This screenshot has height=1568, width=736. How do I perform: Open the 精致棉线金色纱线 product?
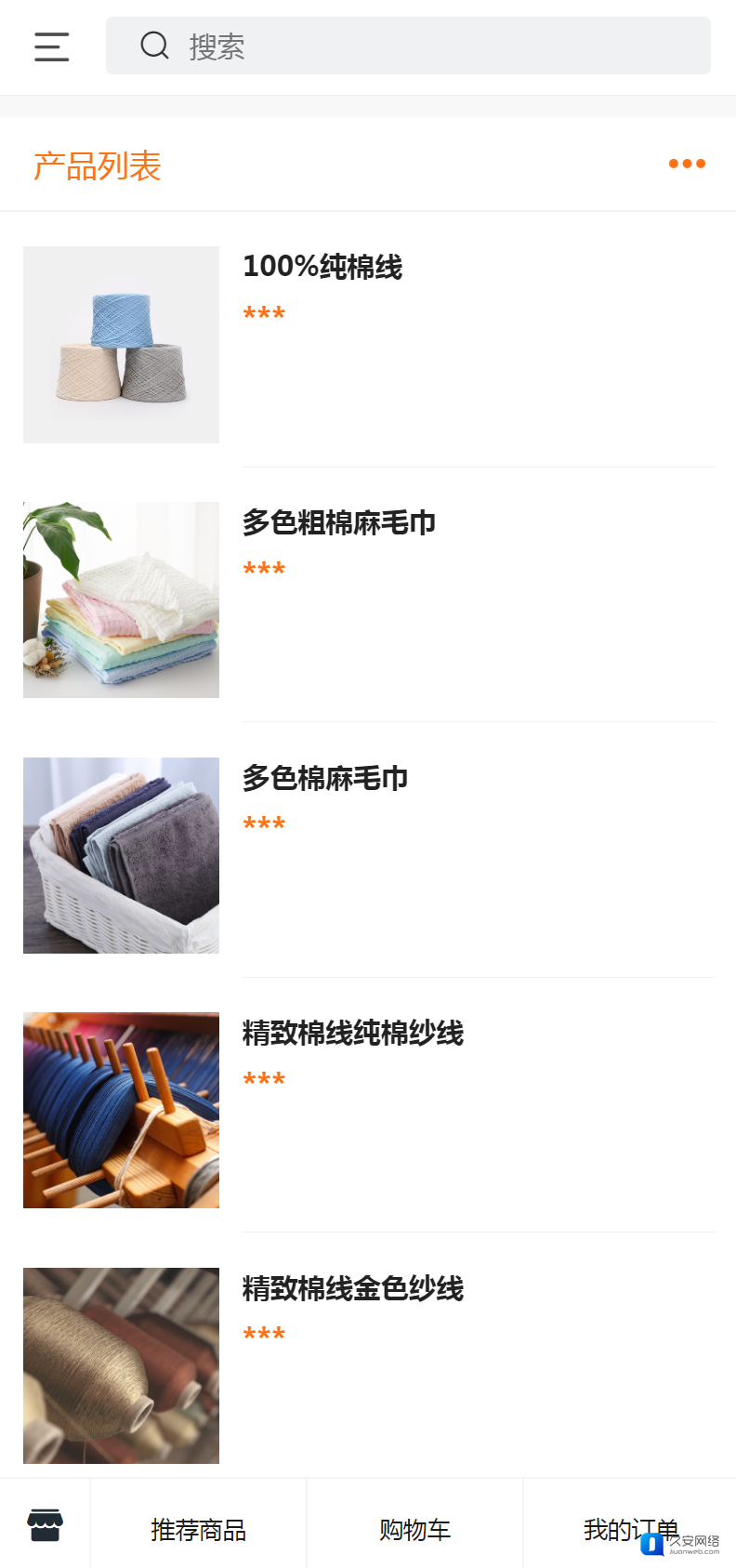[352, 1289]
